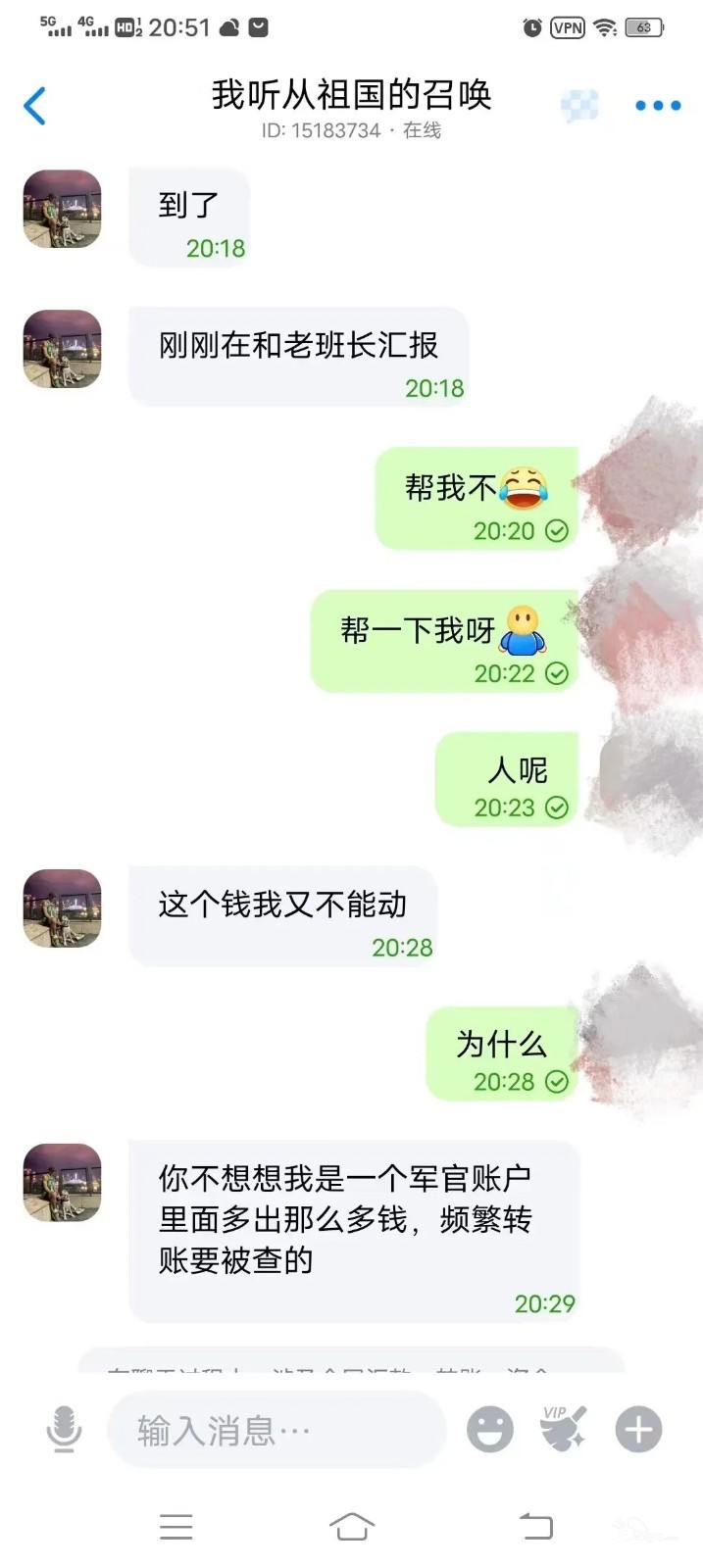Open the plus attachment menu
The width and height of the screenshot is (703, 1568).
click(x=638, y=1430)
